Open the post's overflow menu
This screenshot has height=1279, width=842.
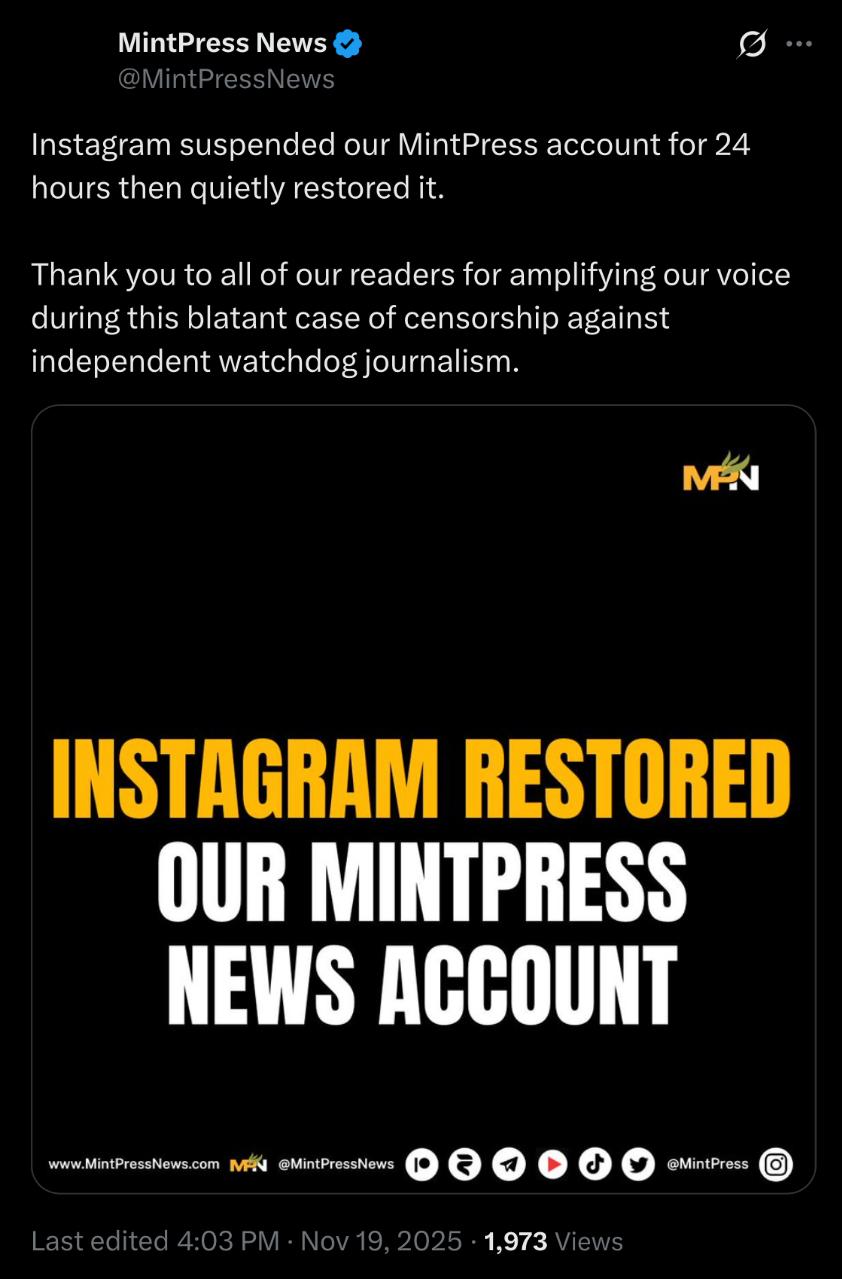(800, 44)
